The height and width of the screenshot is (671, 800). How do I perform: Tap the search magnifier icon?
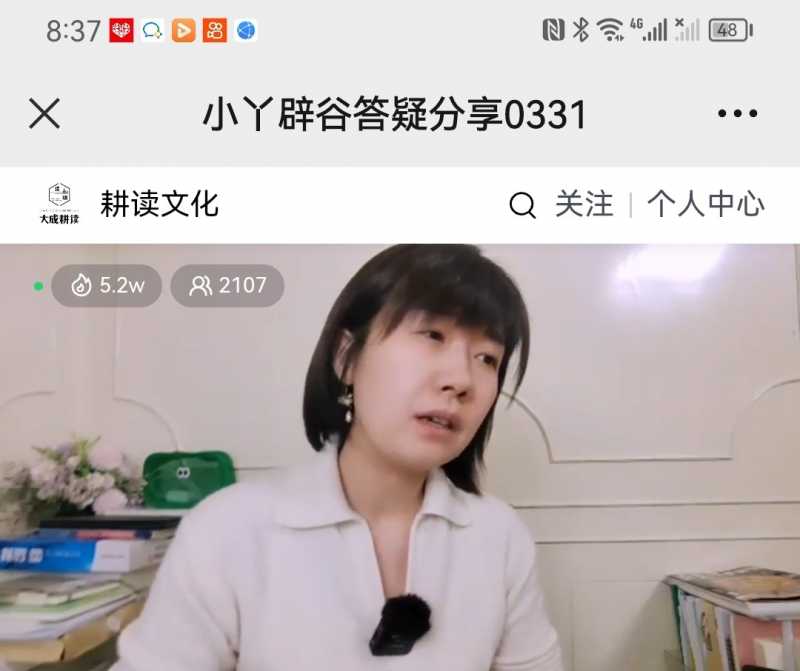522,205
